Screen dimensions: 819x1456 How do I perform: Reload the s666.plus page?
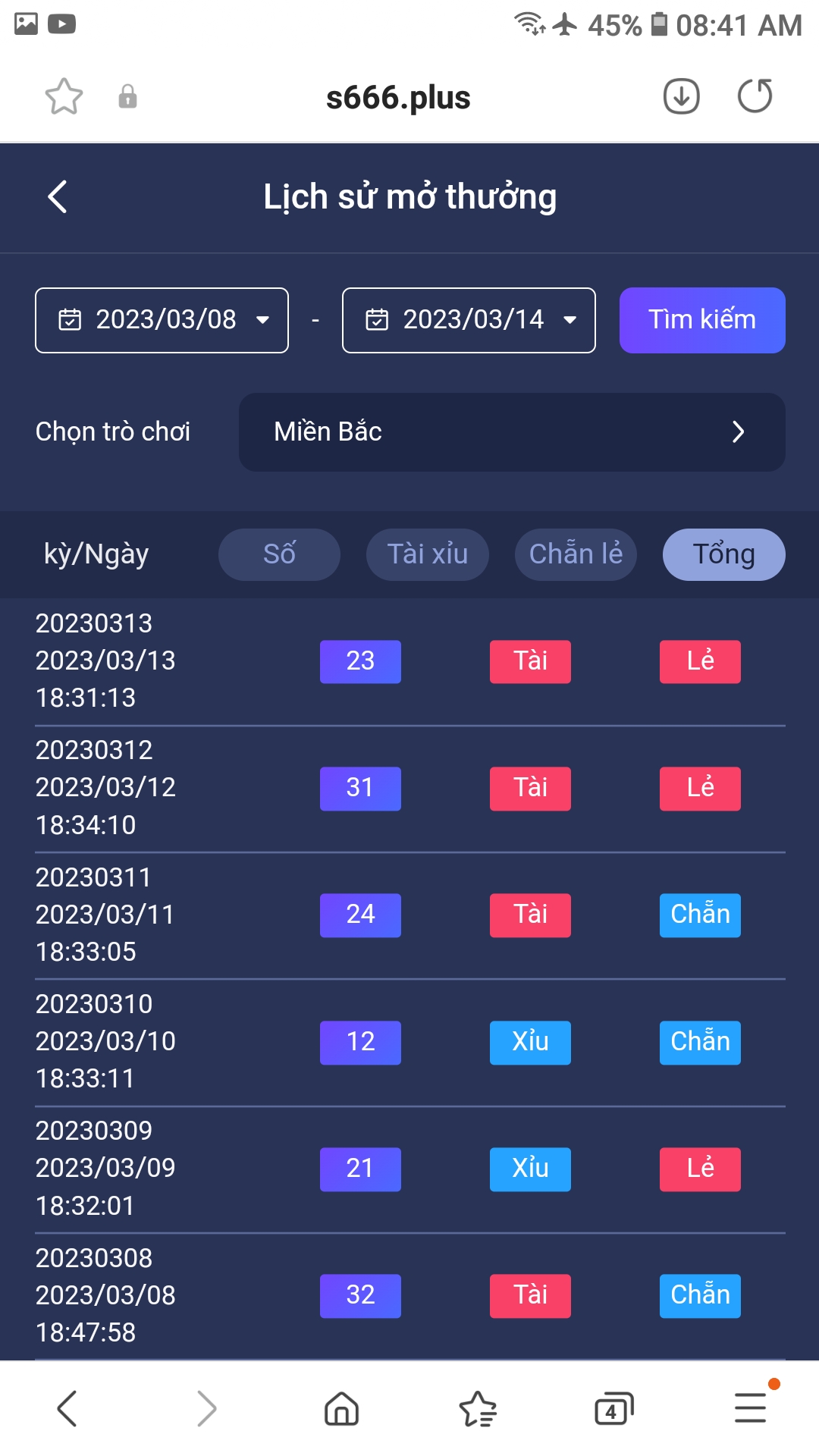click(x=755, y=96)
